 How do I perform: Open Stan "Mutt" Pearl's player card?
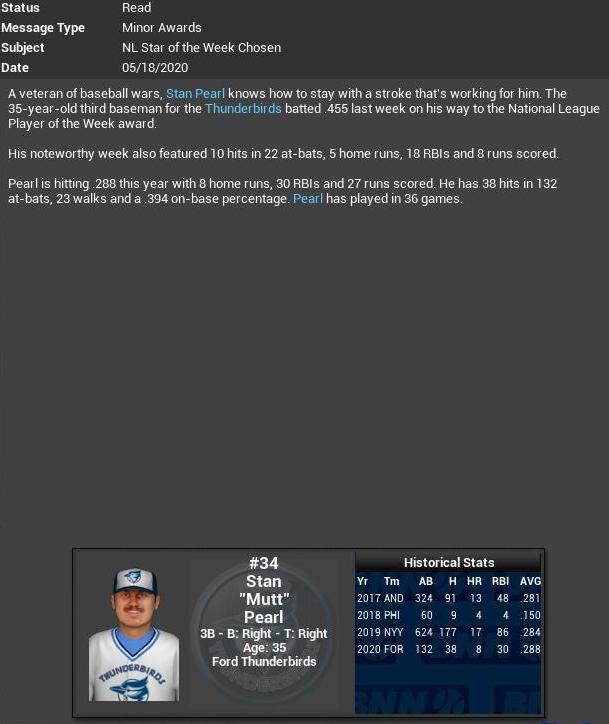tap(263, 598)
